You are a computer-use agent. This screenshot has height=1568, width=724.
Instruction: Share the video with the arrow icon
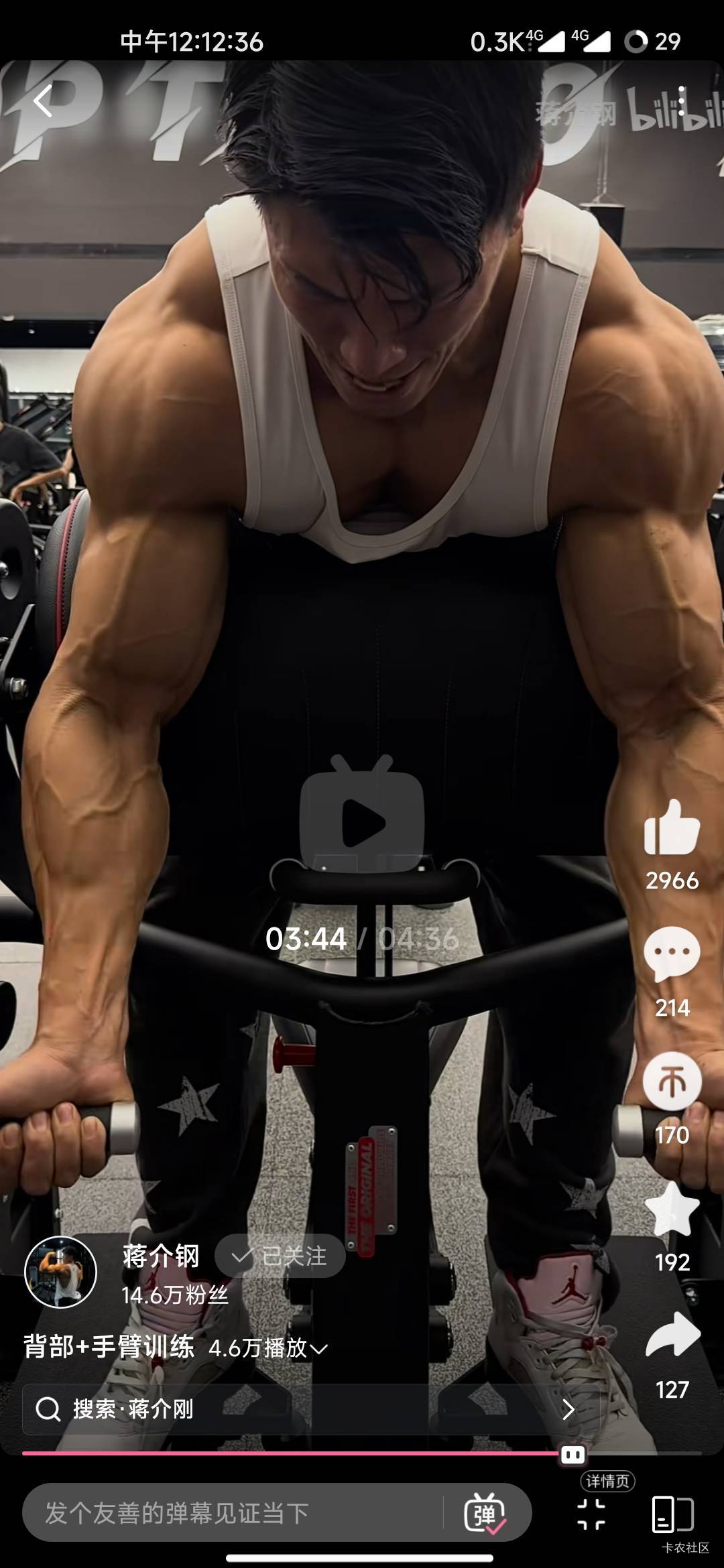(x=672, y=1336)
